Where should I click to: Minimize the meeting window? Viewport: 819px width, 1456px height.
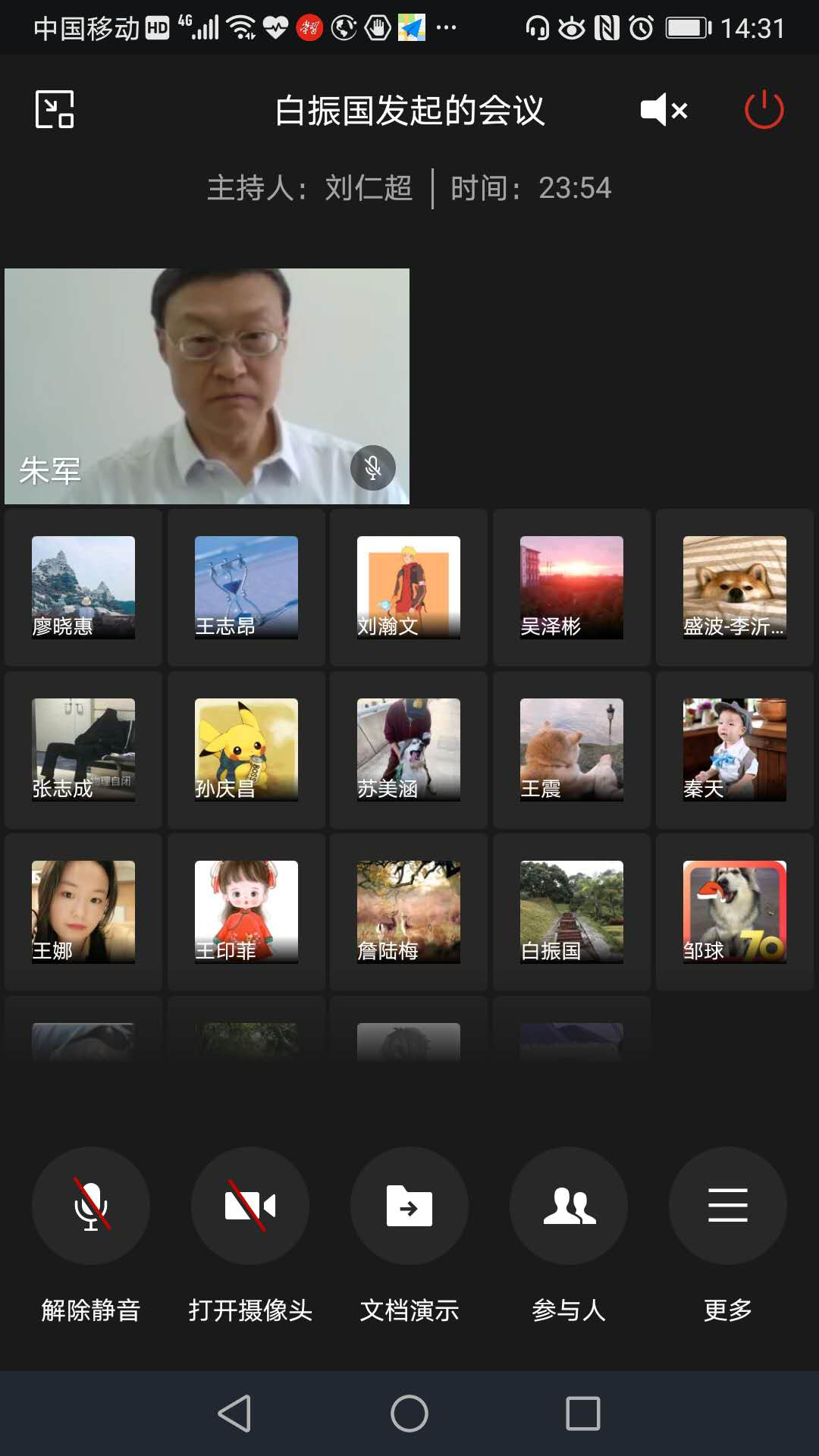tap(55, 110)
